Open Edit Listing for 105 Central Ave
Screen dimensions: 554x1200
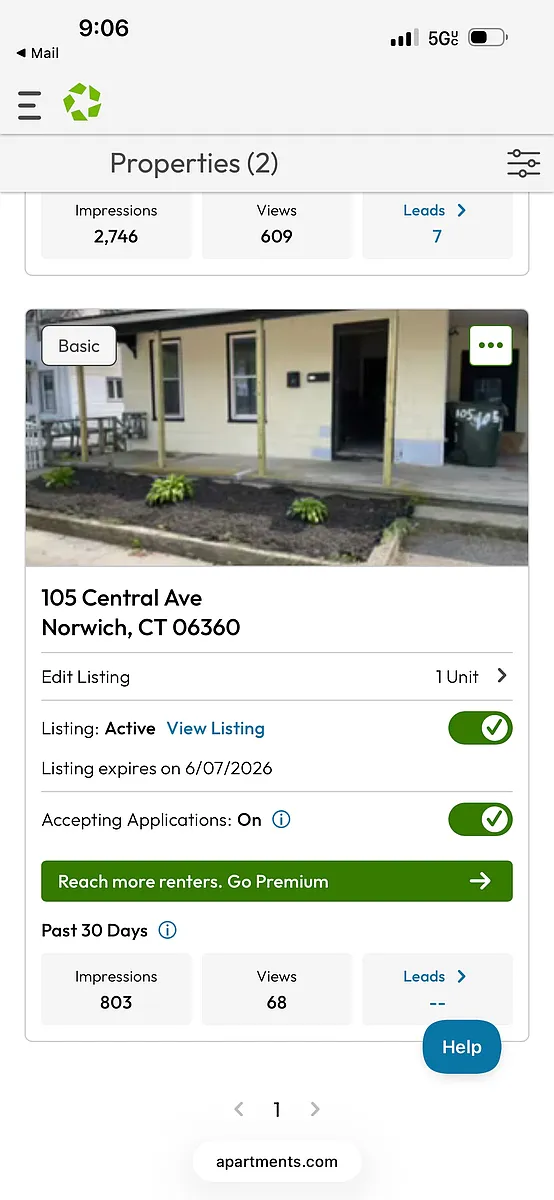click(276, 677)
